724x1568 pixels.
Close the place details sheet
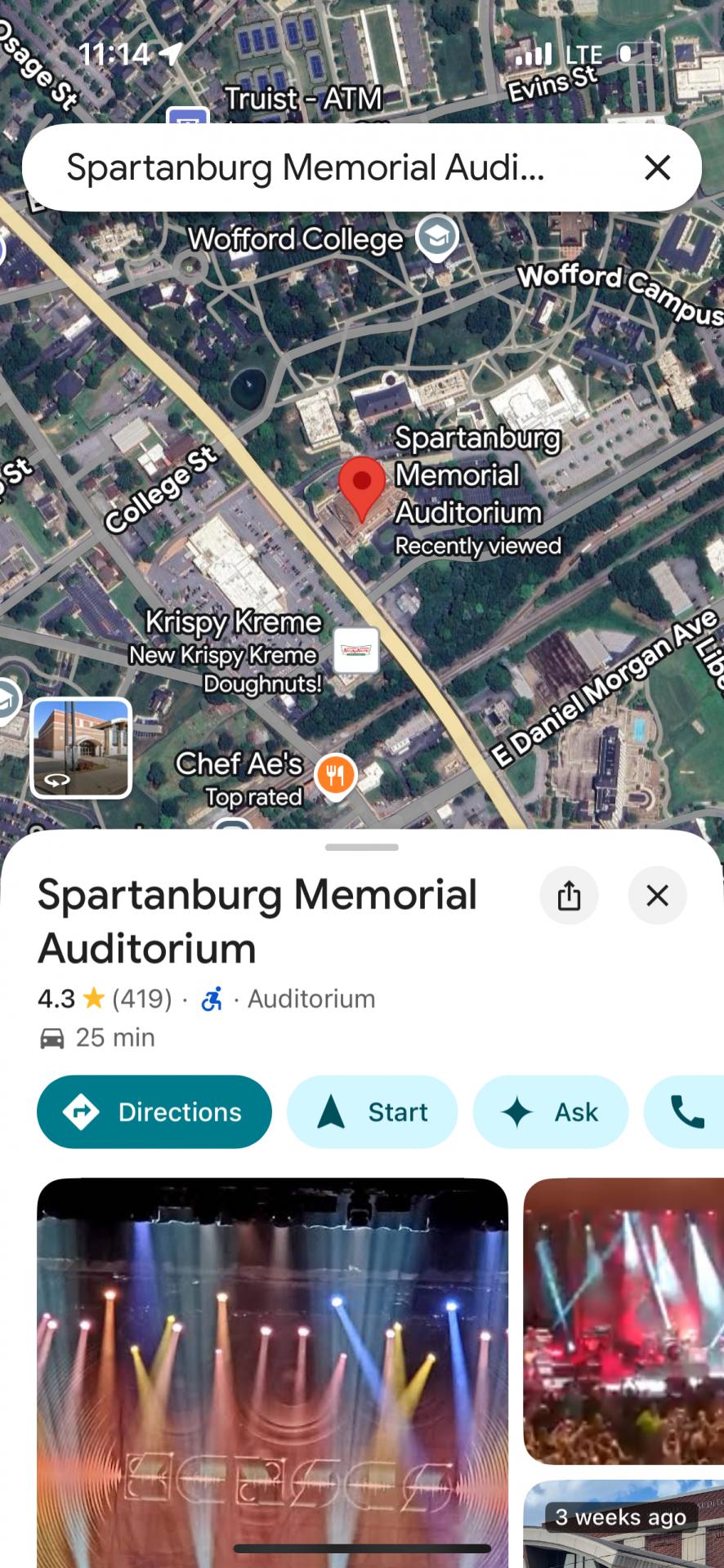pyautogui.click(x=657, y=896)
